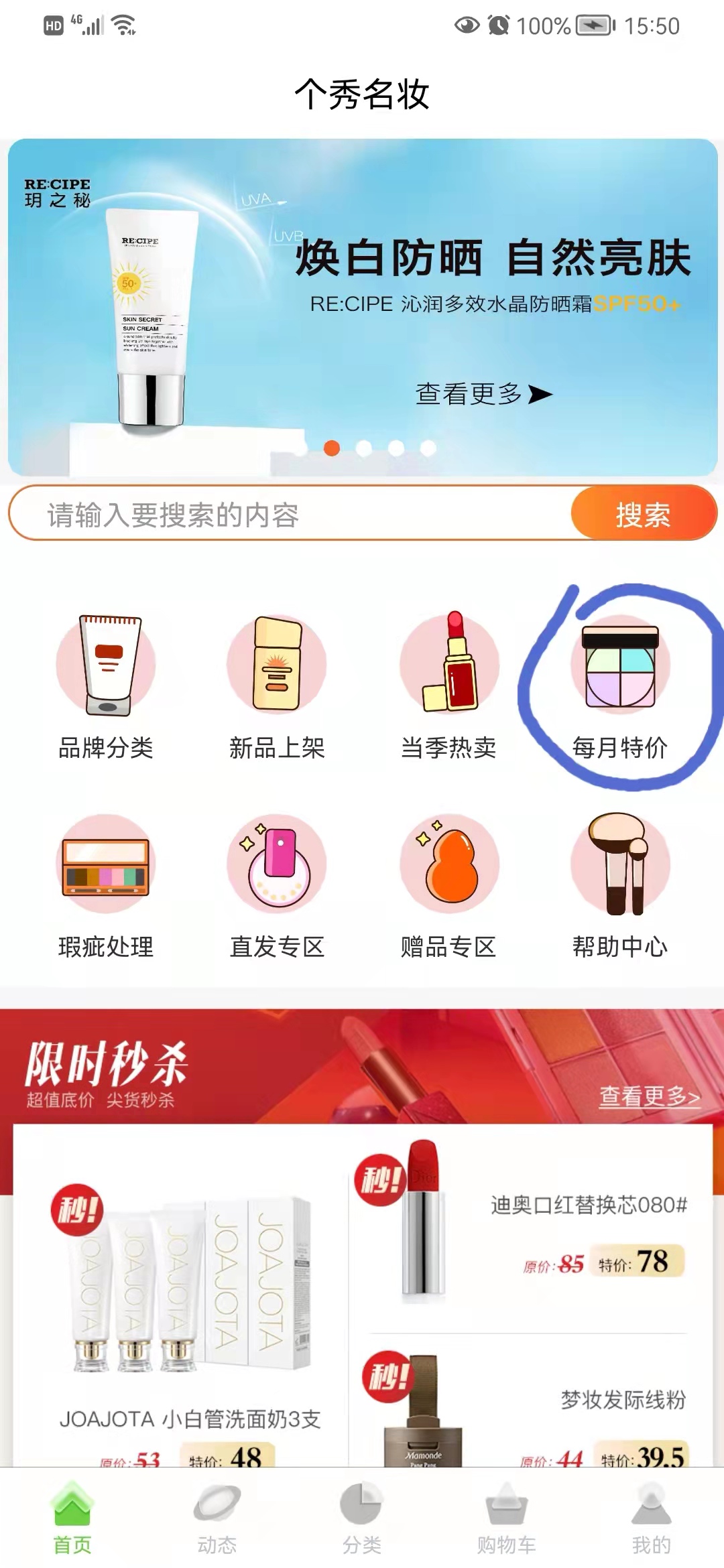Screen dimensions: 724x1568
Task: Open 品牌分类 category
Action: click(x=106, y=687)
